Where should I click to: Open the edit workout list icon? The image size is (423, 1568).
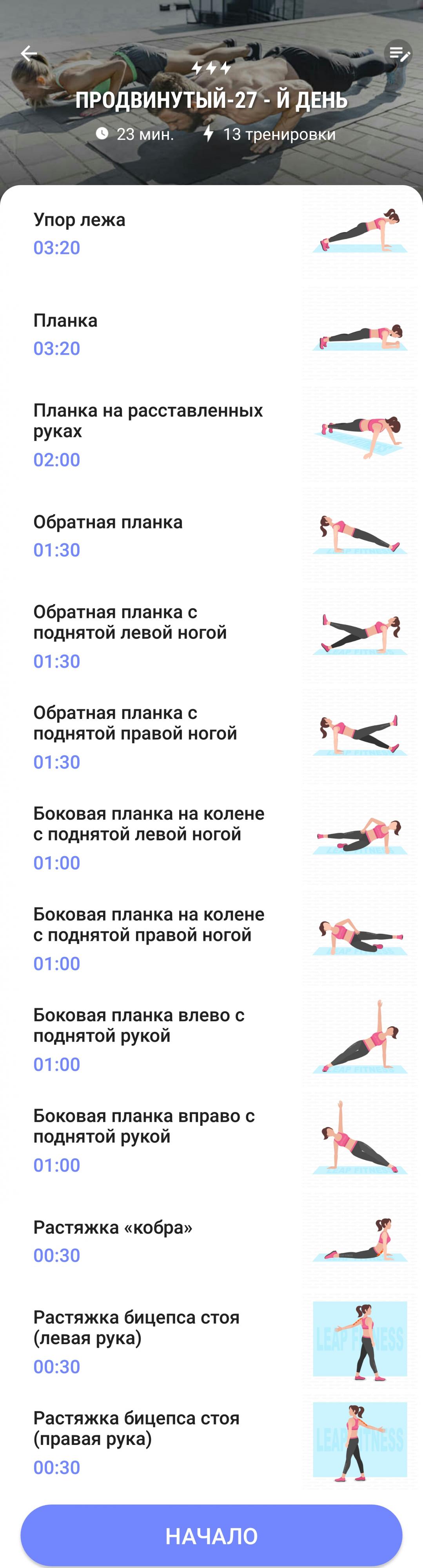point(399,54)
